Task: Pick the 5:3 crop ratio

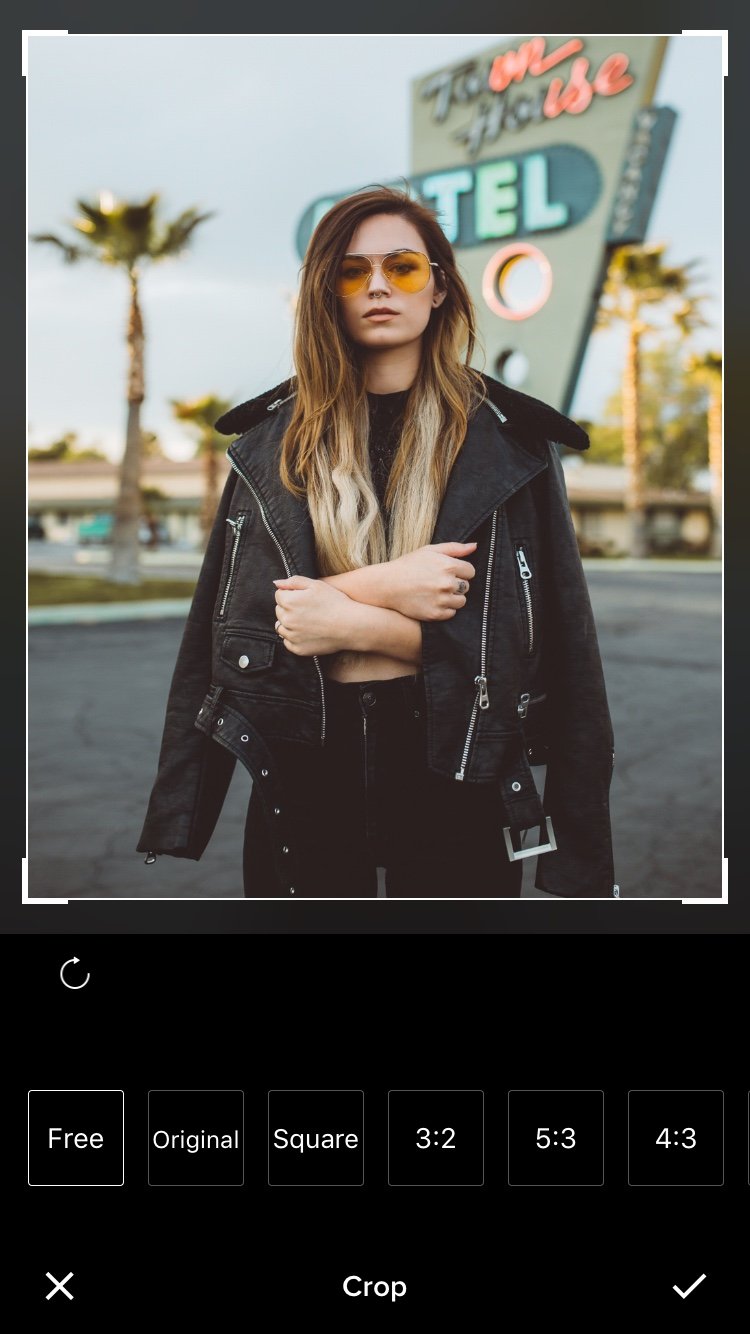Action: [556, 1138]
